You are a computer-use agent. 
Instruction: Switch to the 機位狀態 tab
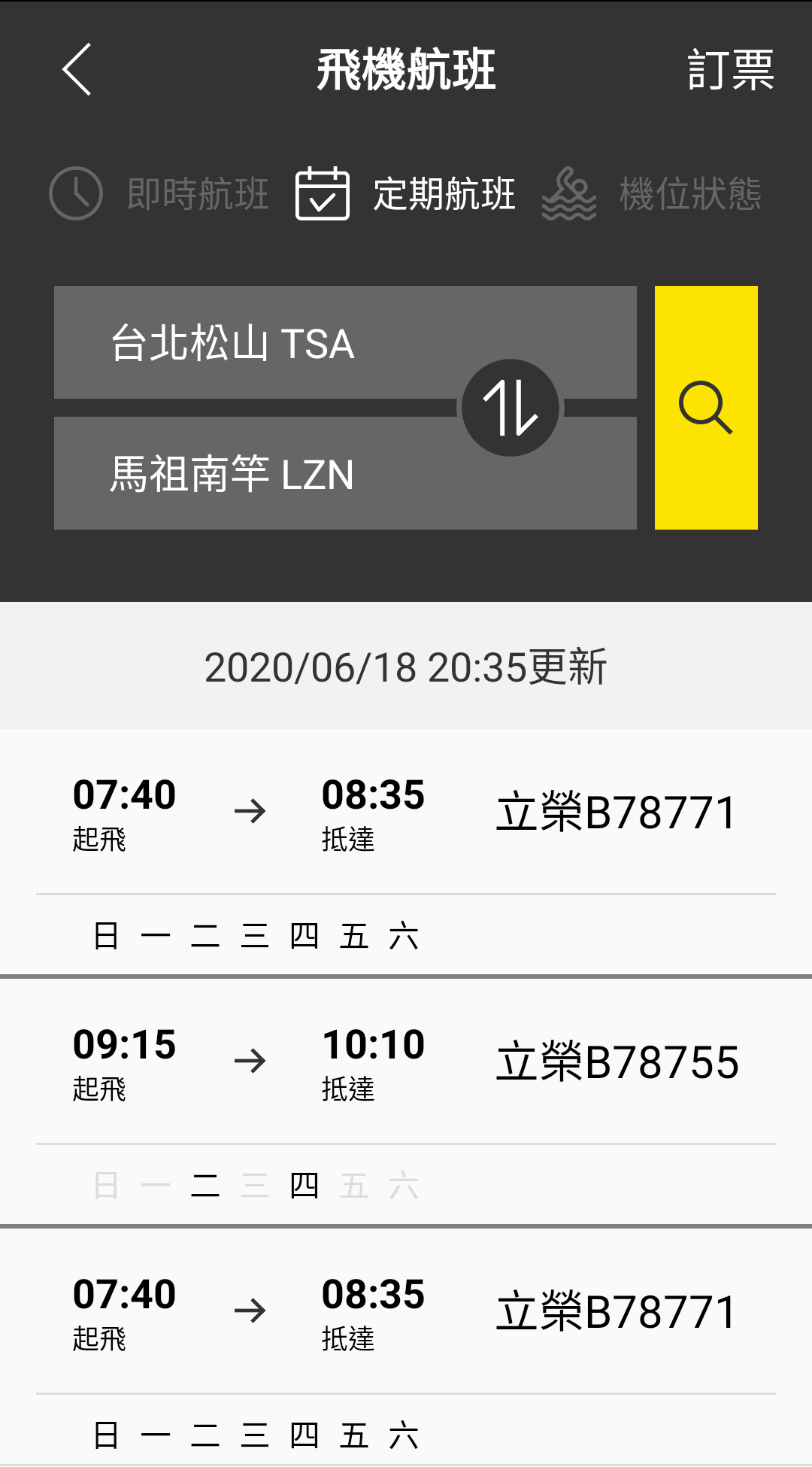point(652,193)
